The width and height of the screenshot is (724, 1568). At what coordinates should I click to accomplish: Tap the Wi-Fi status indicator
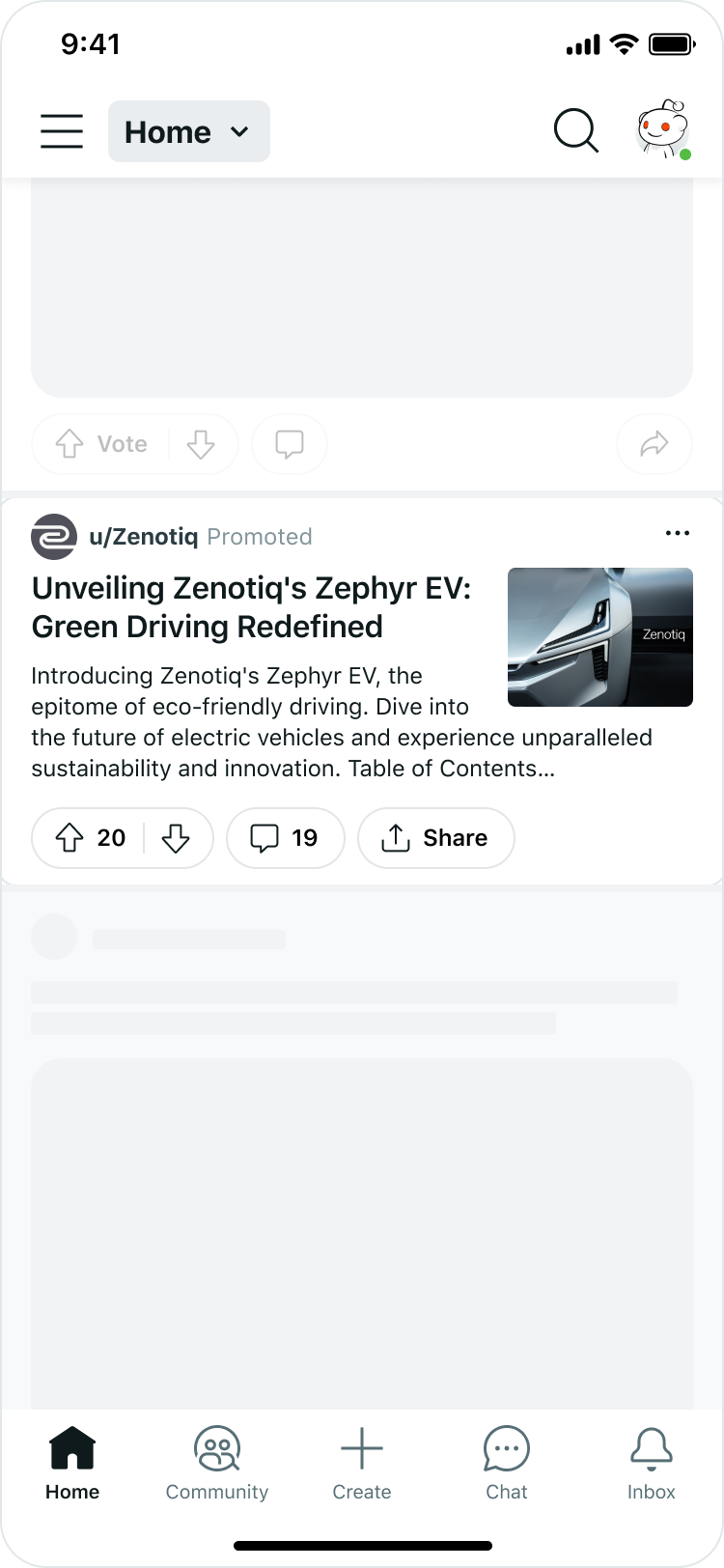click(x=623, y=42)
